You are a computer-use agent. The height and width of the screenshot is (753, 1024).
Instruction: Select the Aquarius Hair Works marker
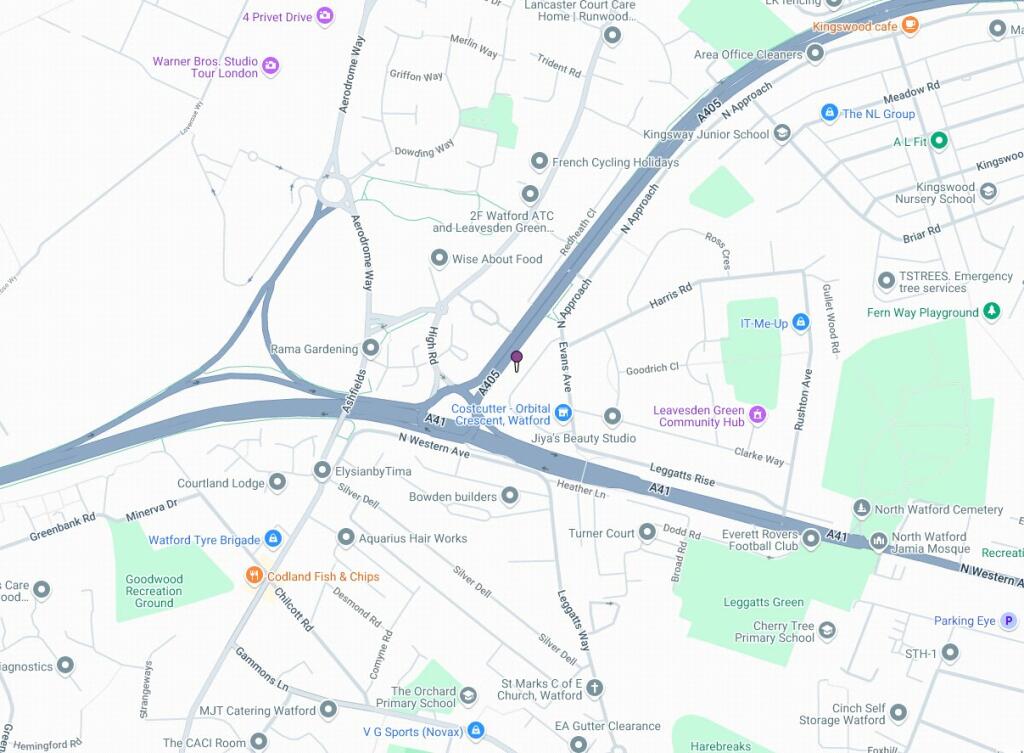click(346, 538)
